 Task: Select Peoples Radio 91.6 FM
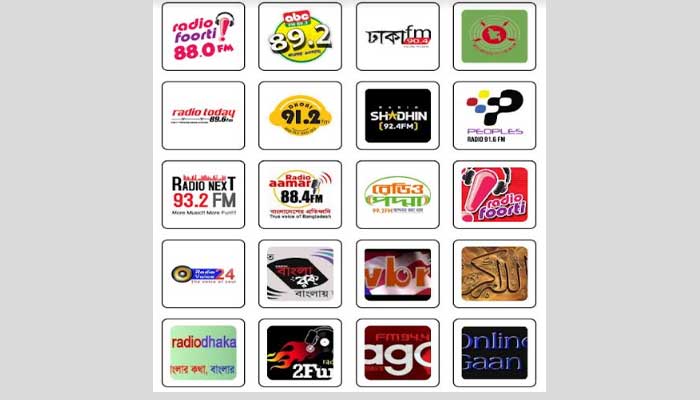tap(494, 116)
